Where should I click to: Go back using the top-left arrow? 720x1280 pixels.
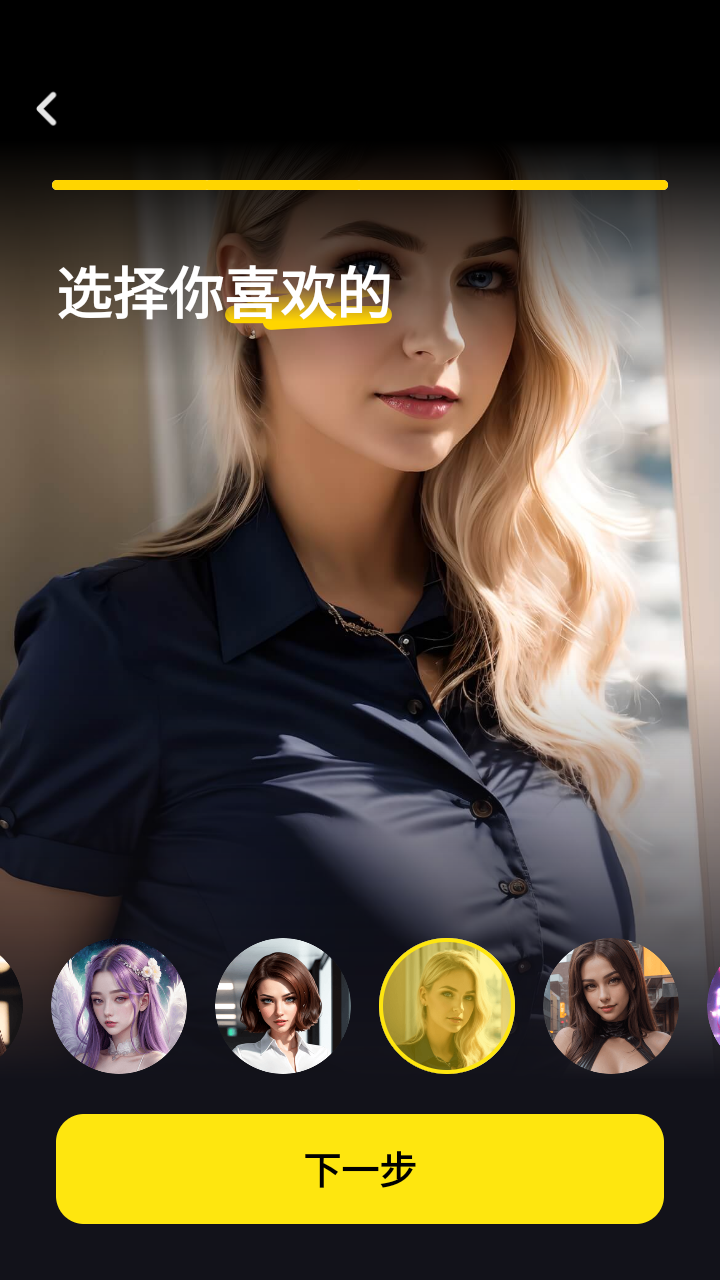pos(47,109)
